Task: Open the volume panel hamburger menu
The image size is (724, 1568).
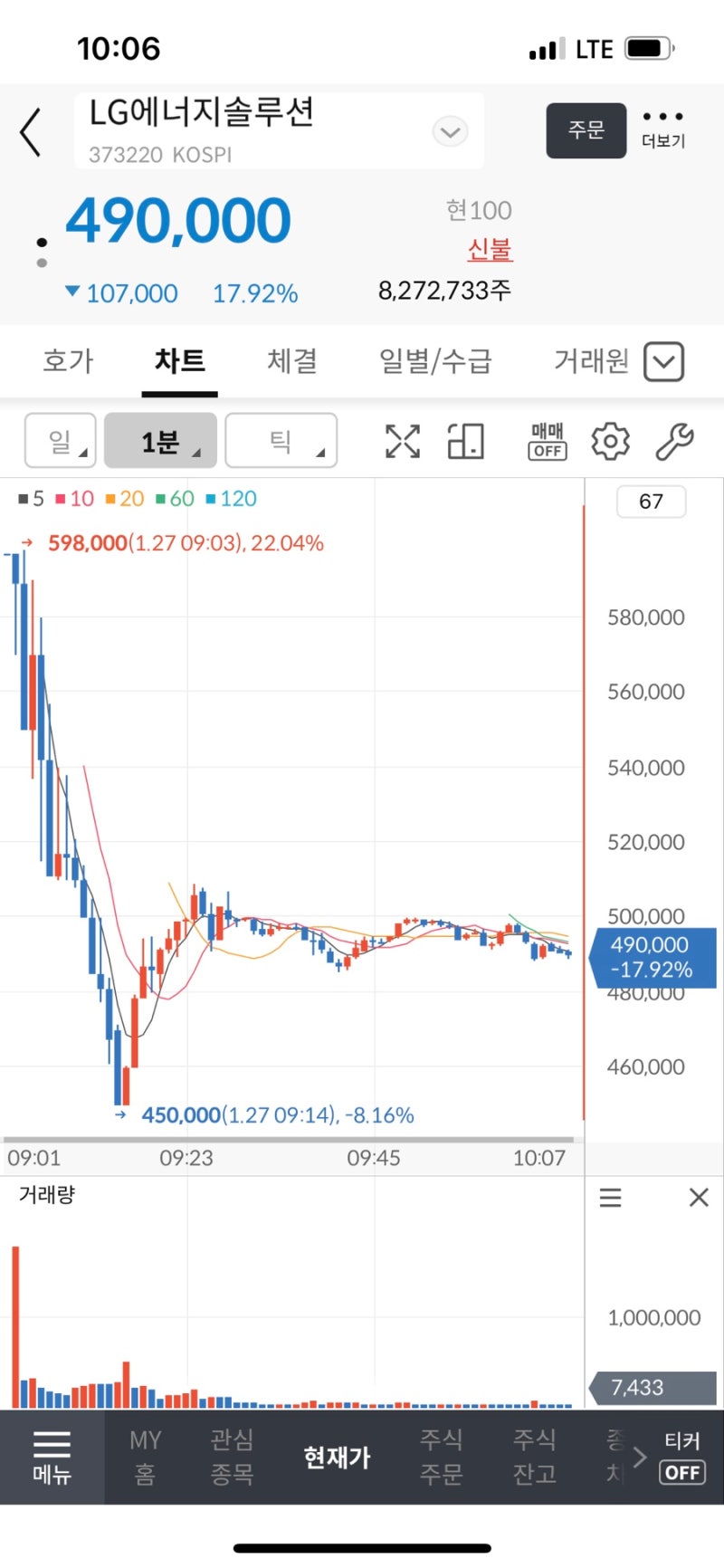Action: coord(610,1197)
